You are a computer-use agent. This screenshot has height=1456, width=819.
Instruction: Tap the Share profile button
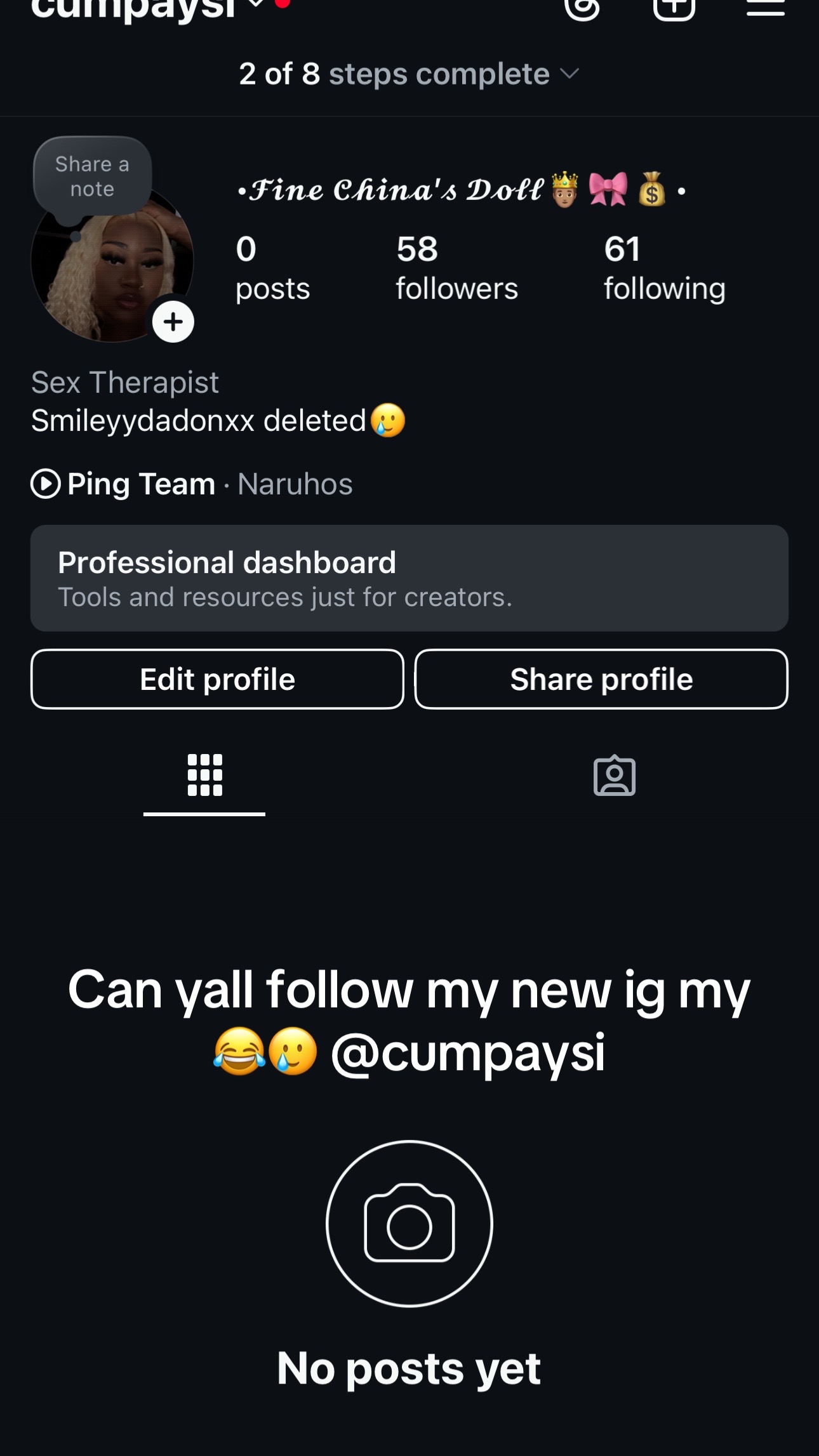tap(601, 679)
